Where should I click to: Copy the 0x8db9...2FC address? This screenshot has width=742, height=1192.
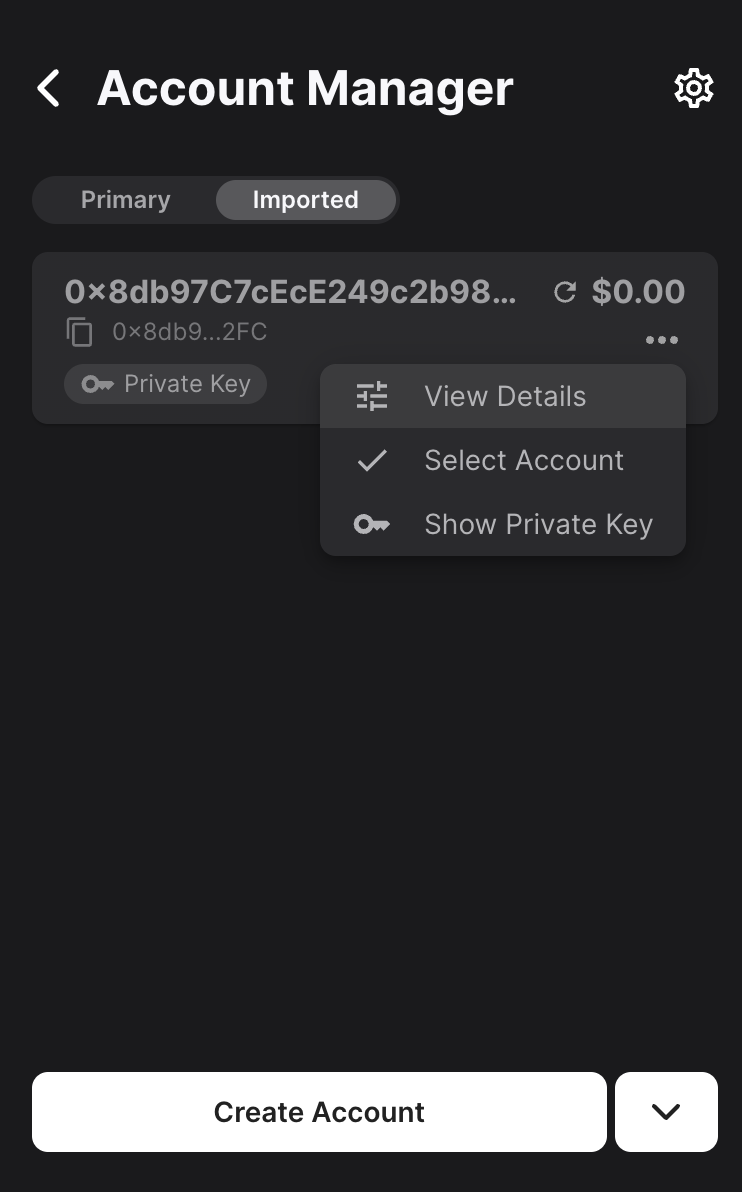(x=80, y=332)
